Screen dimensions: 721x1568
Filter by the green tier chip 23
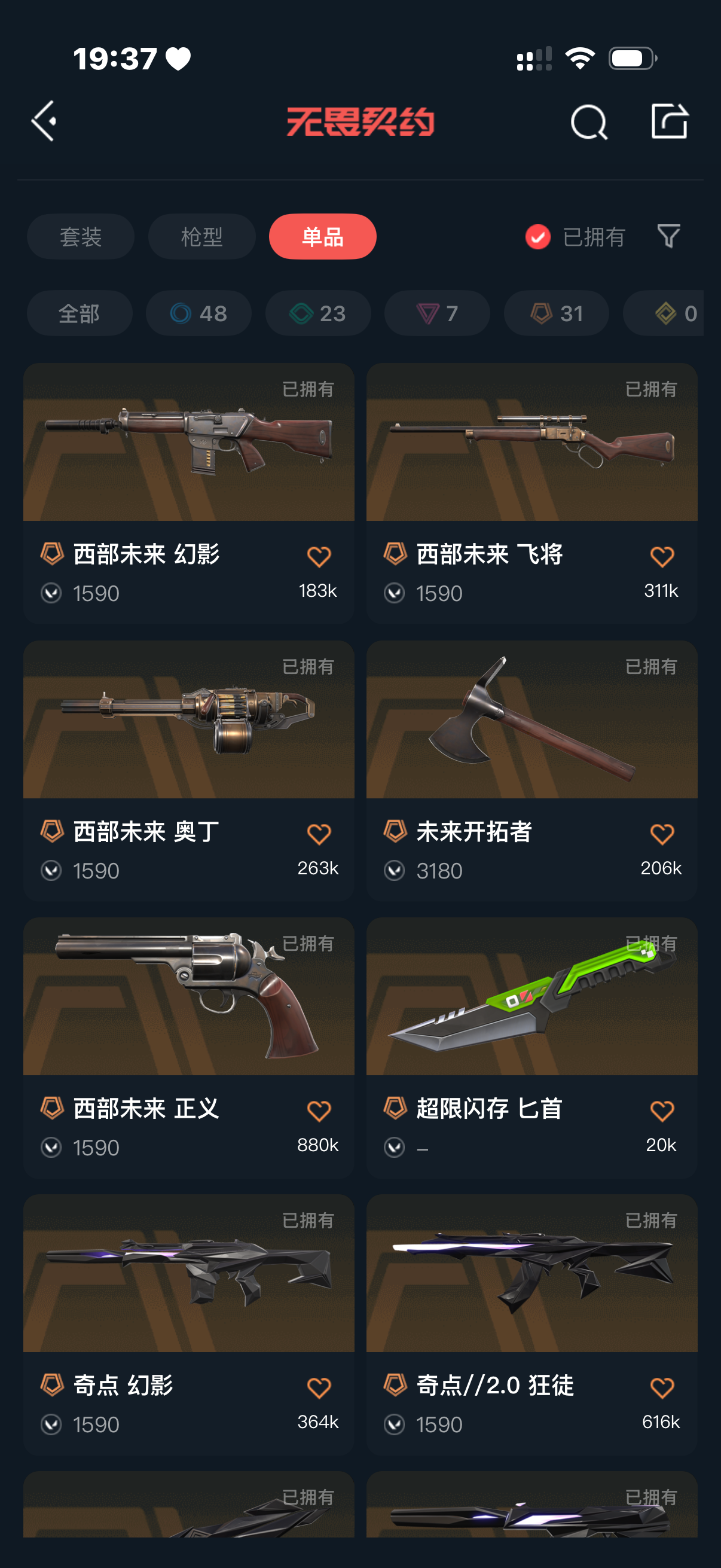pos(317,313)
